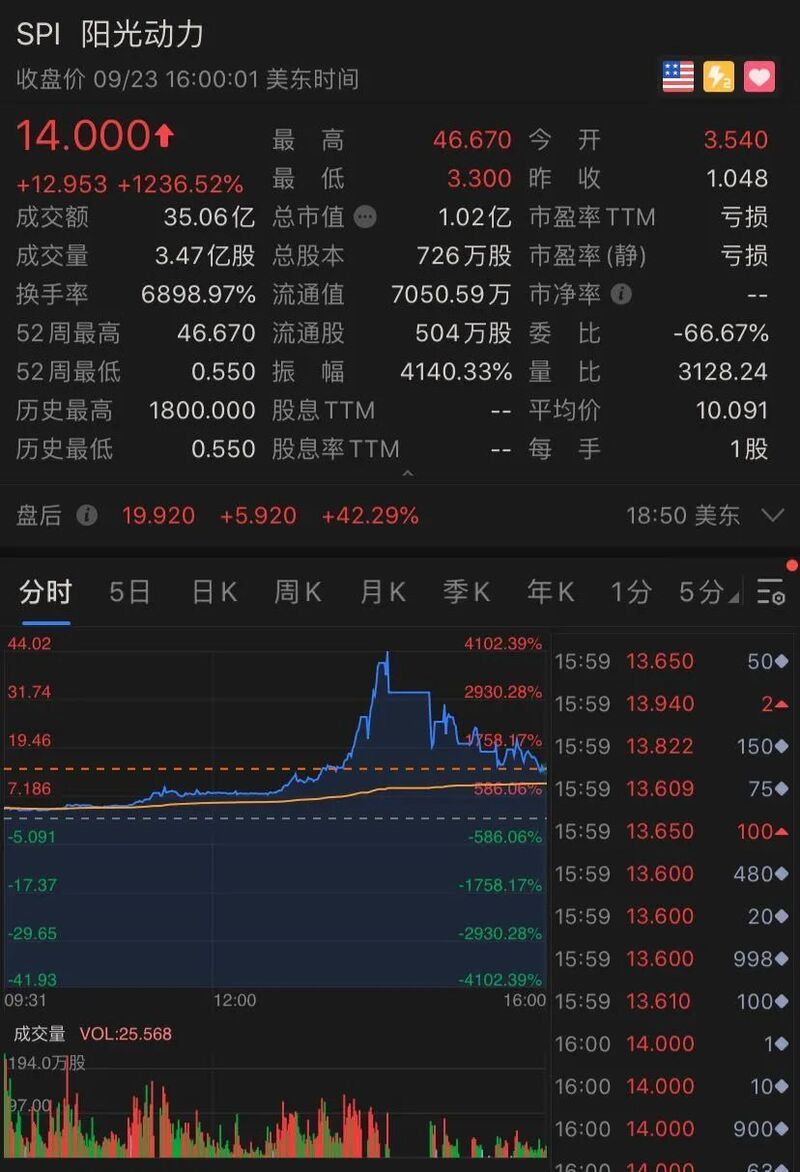This screenshot has width=800, height=1172.
Task: Show info about after-hours trading
Action: click(x=87, y=515)
